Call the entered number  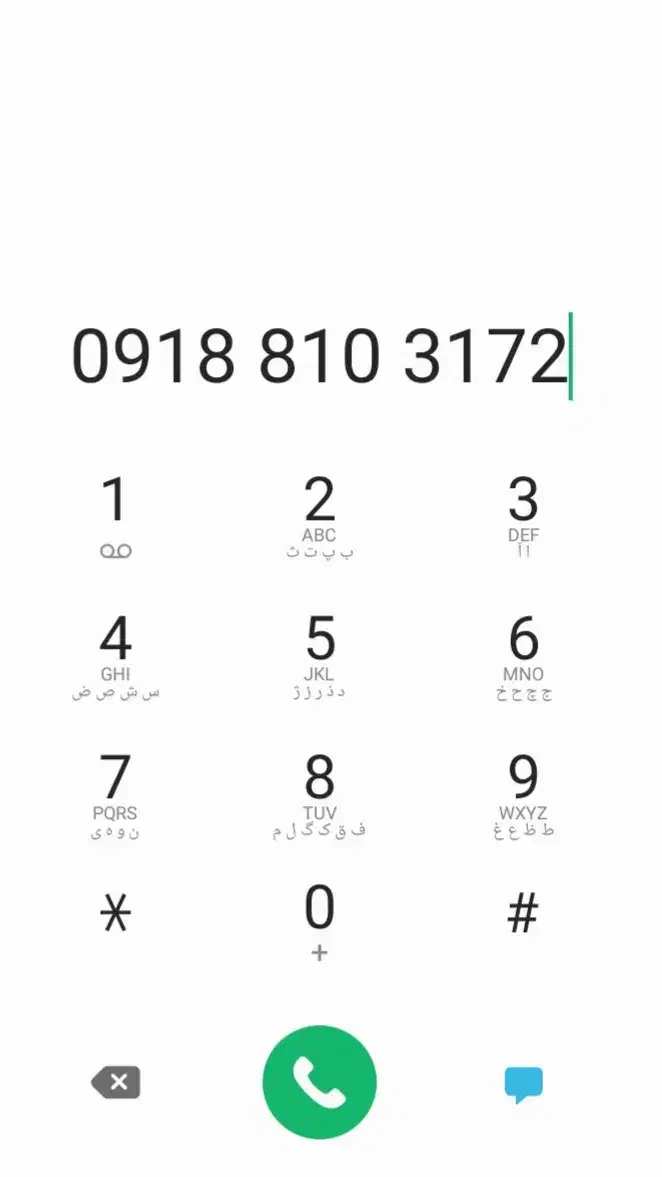pyautogui.click(x=319, y=1082)
